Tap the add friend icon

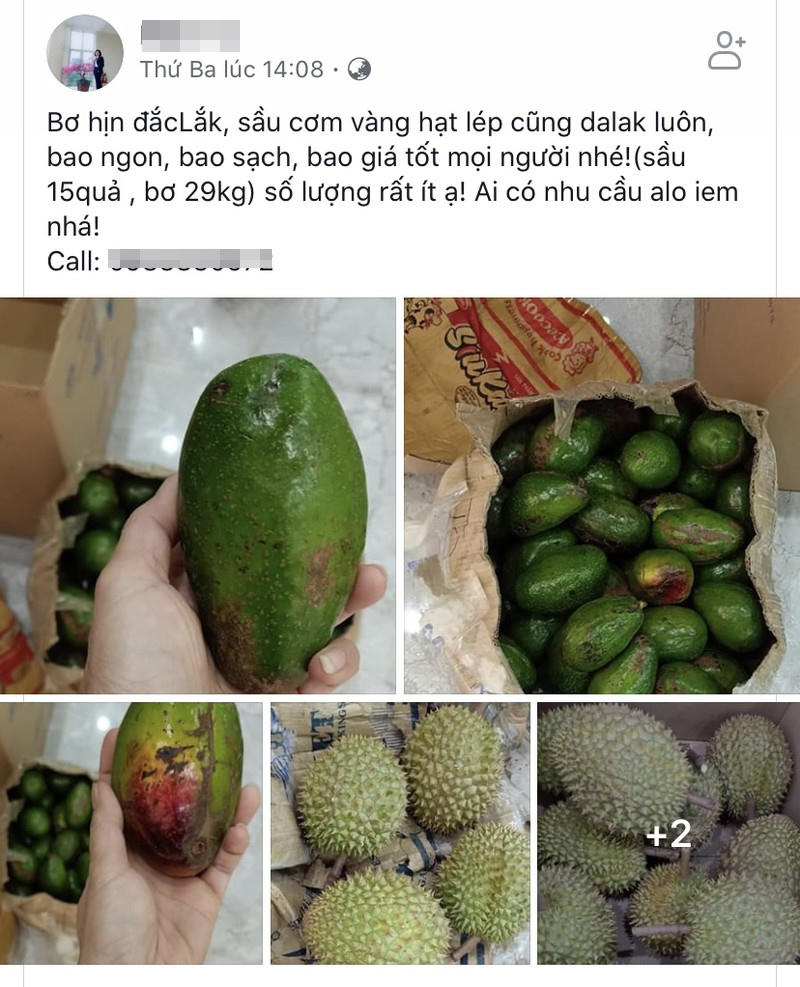point(726,50)
